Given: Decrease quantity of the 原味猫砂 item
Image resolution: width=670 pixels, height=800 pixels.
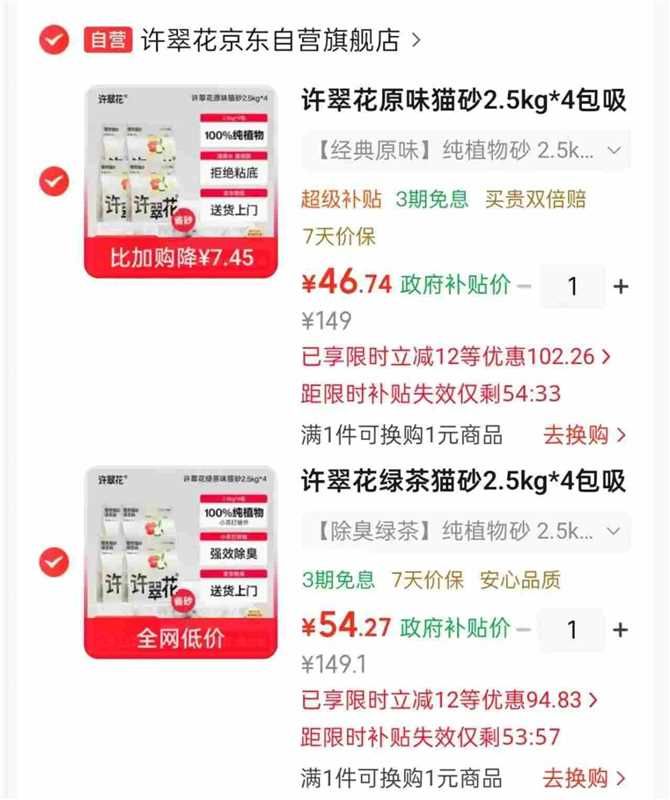Looking at the screenshot, I should coord(524,286).
